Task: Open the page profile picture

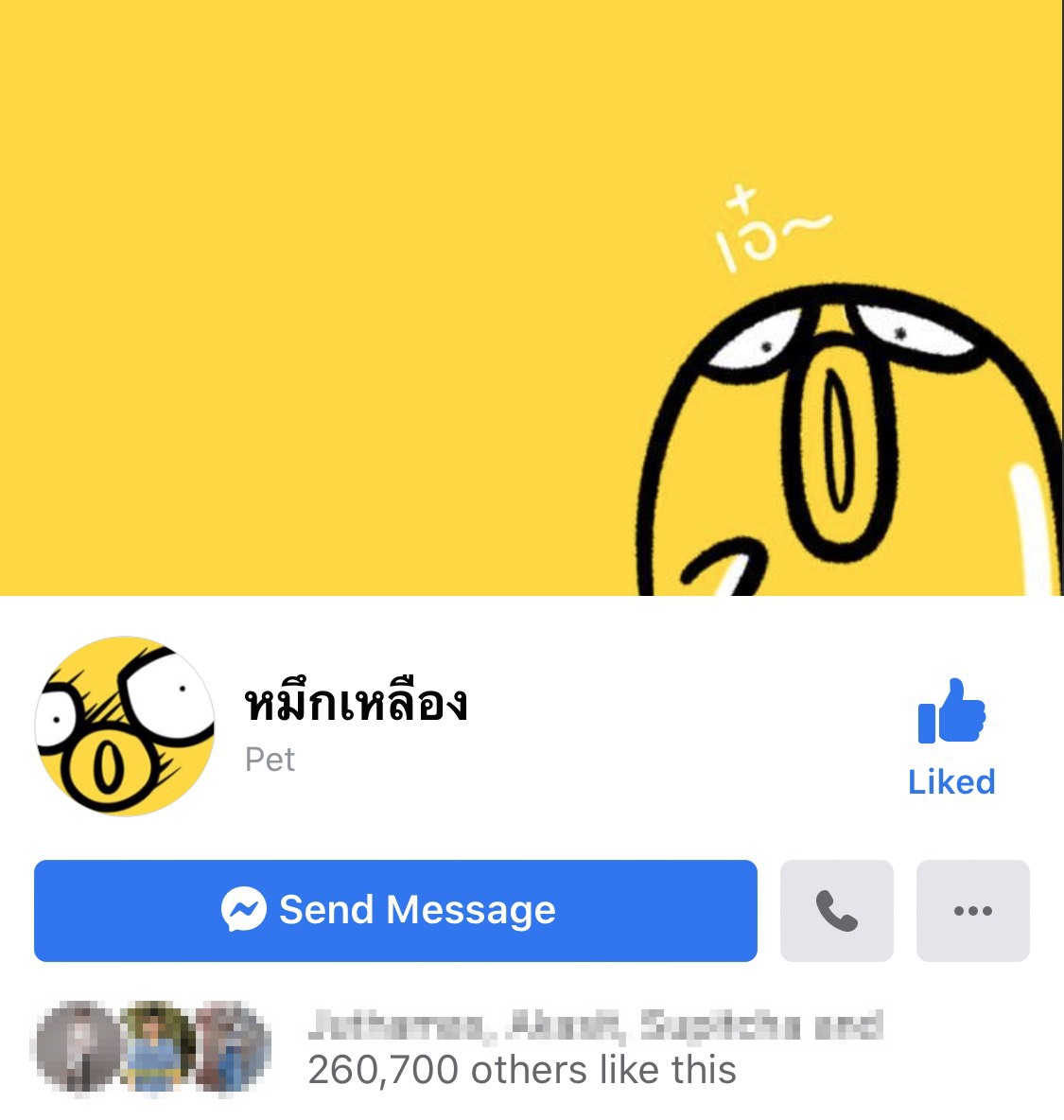Action: (x=125, y=726)
